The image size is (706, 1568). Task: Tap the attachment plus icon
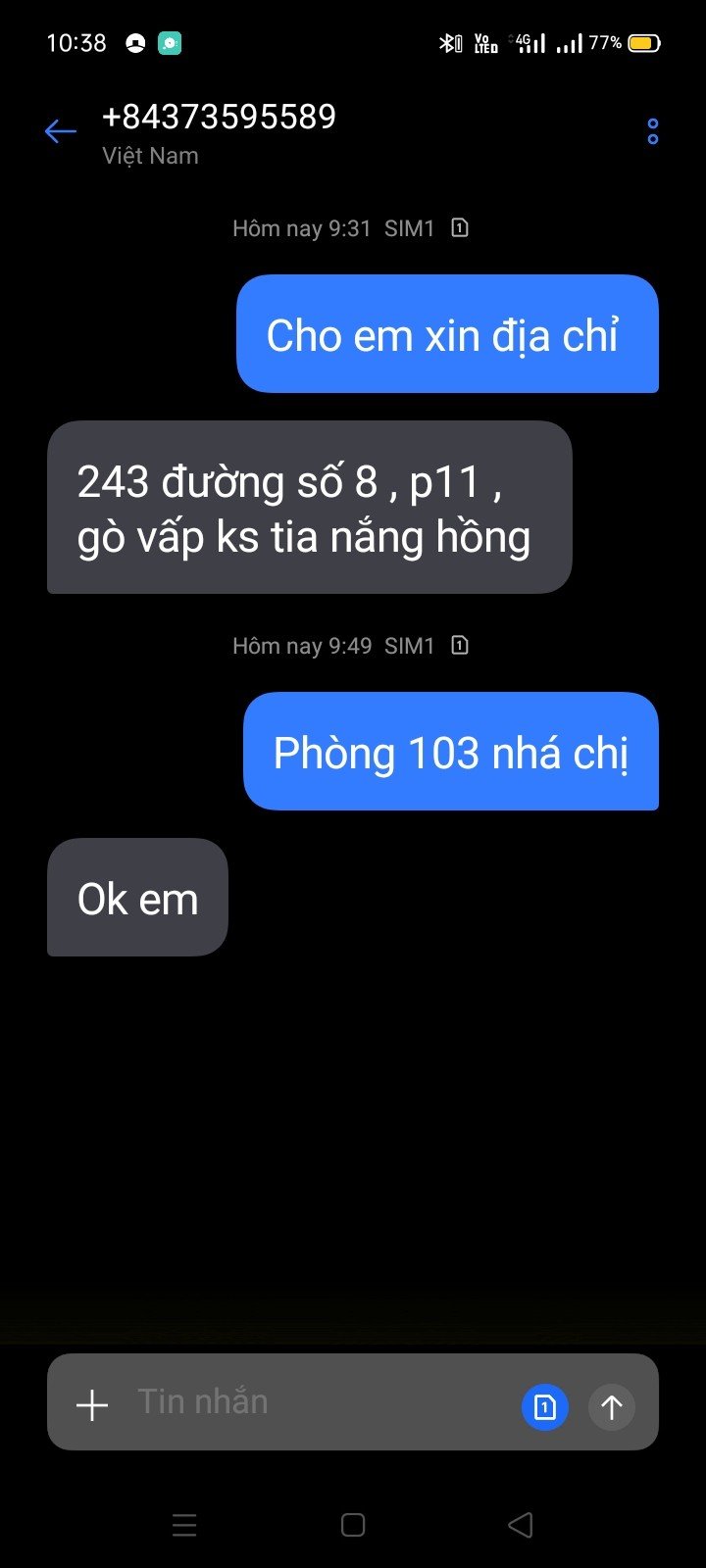coord(92,1405)
